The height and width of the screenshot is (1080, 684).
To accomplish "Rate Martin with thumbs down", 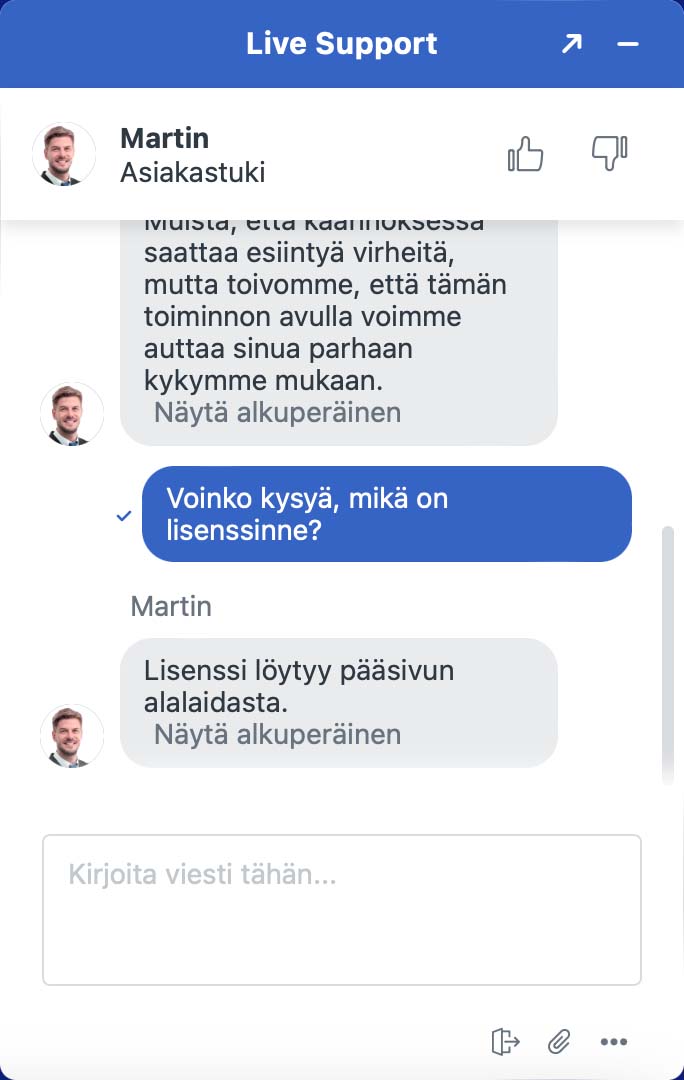I will coord(609,155).
